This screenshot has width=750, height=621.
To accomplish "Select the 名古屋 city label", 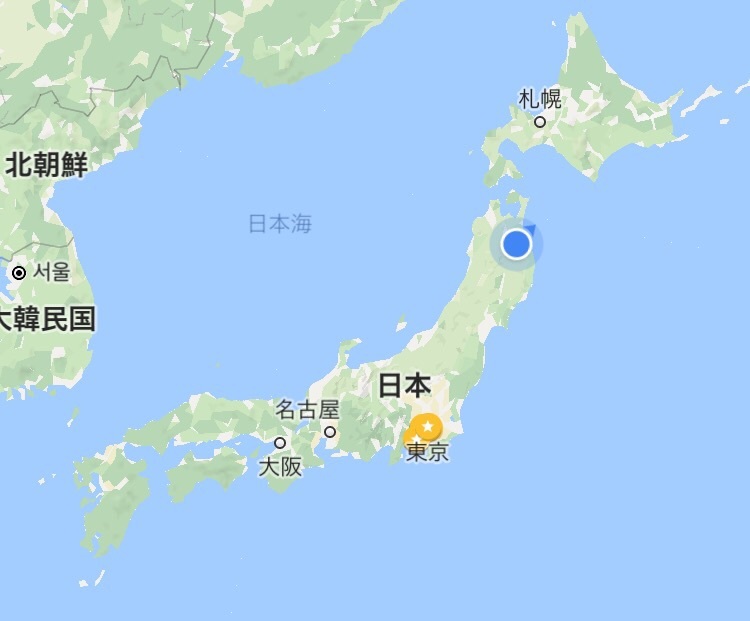I will tap(308, 410).
